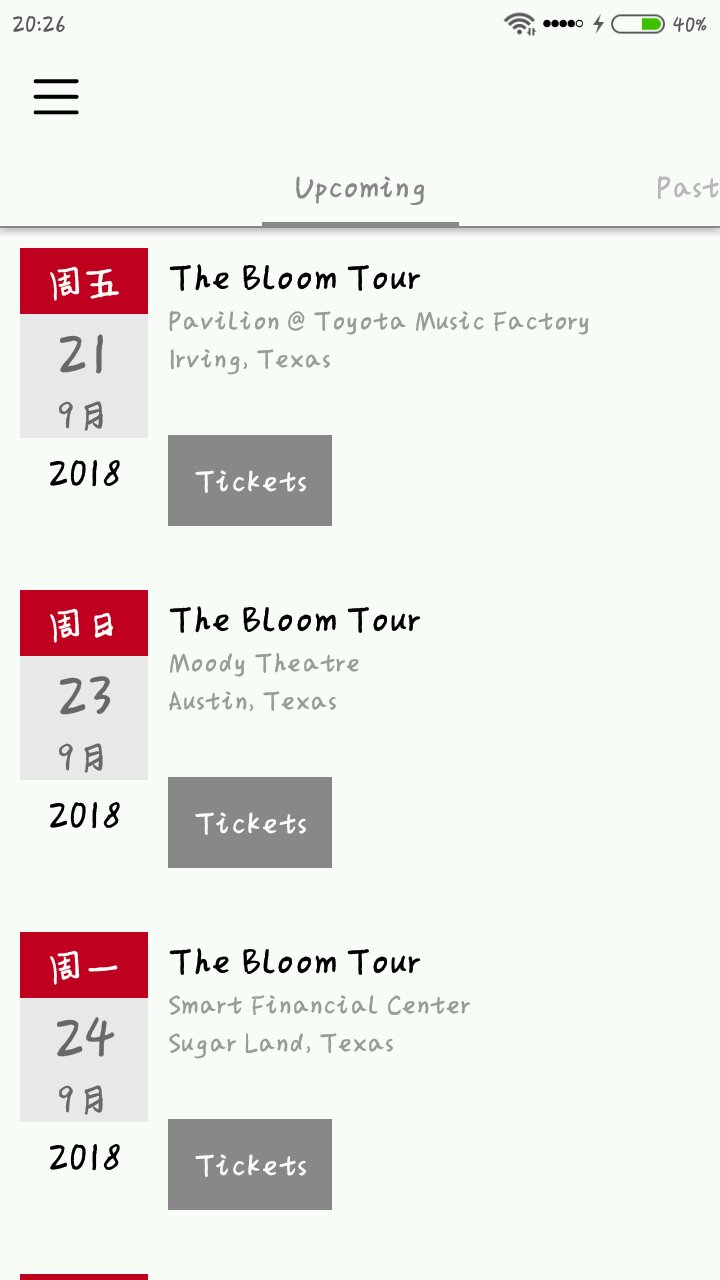
Task: Open the hamburger drawer menu
Action: click(x=56, y=97)
